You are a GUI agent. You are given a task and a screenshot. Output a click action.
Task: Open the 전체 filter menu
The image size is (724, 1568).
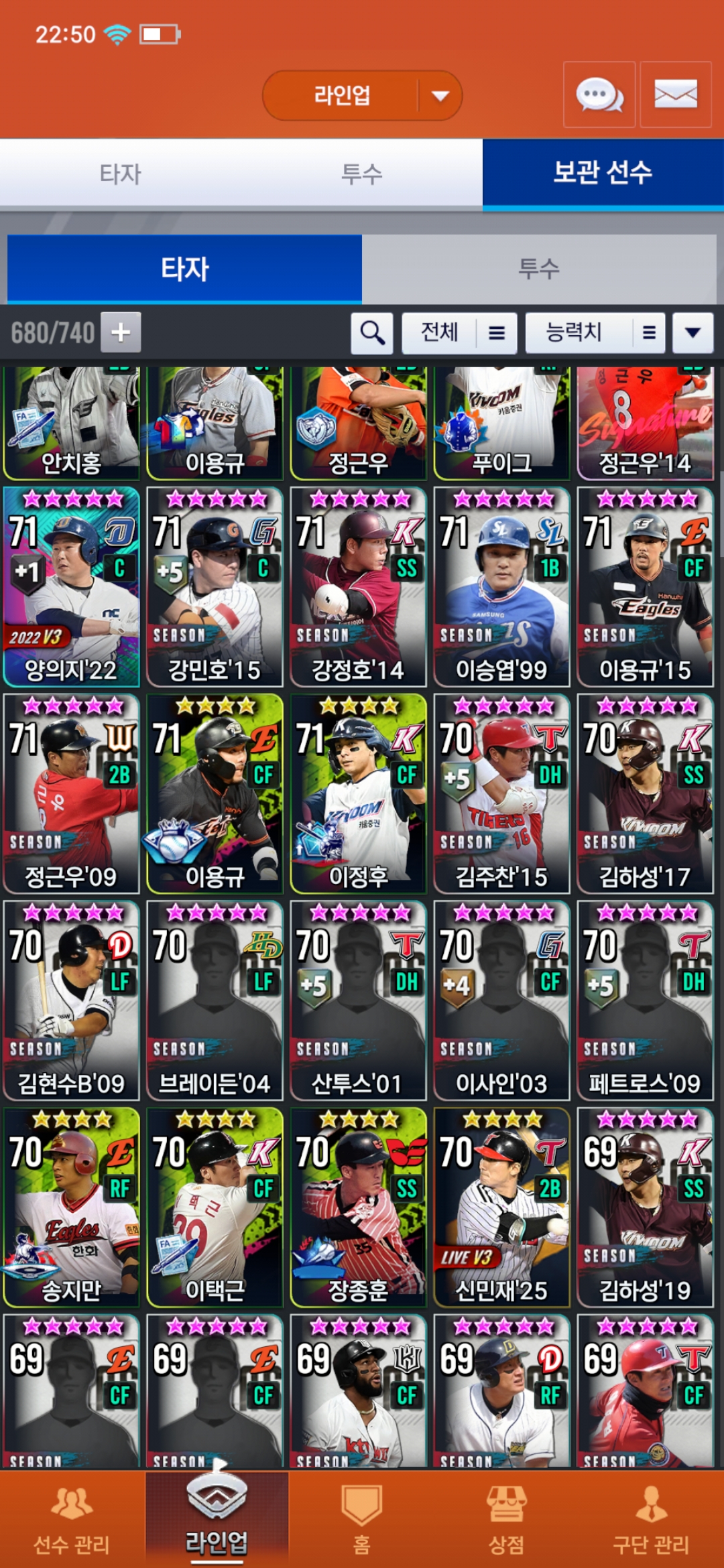[459, 332]
